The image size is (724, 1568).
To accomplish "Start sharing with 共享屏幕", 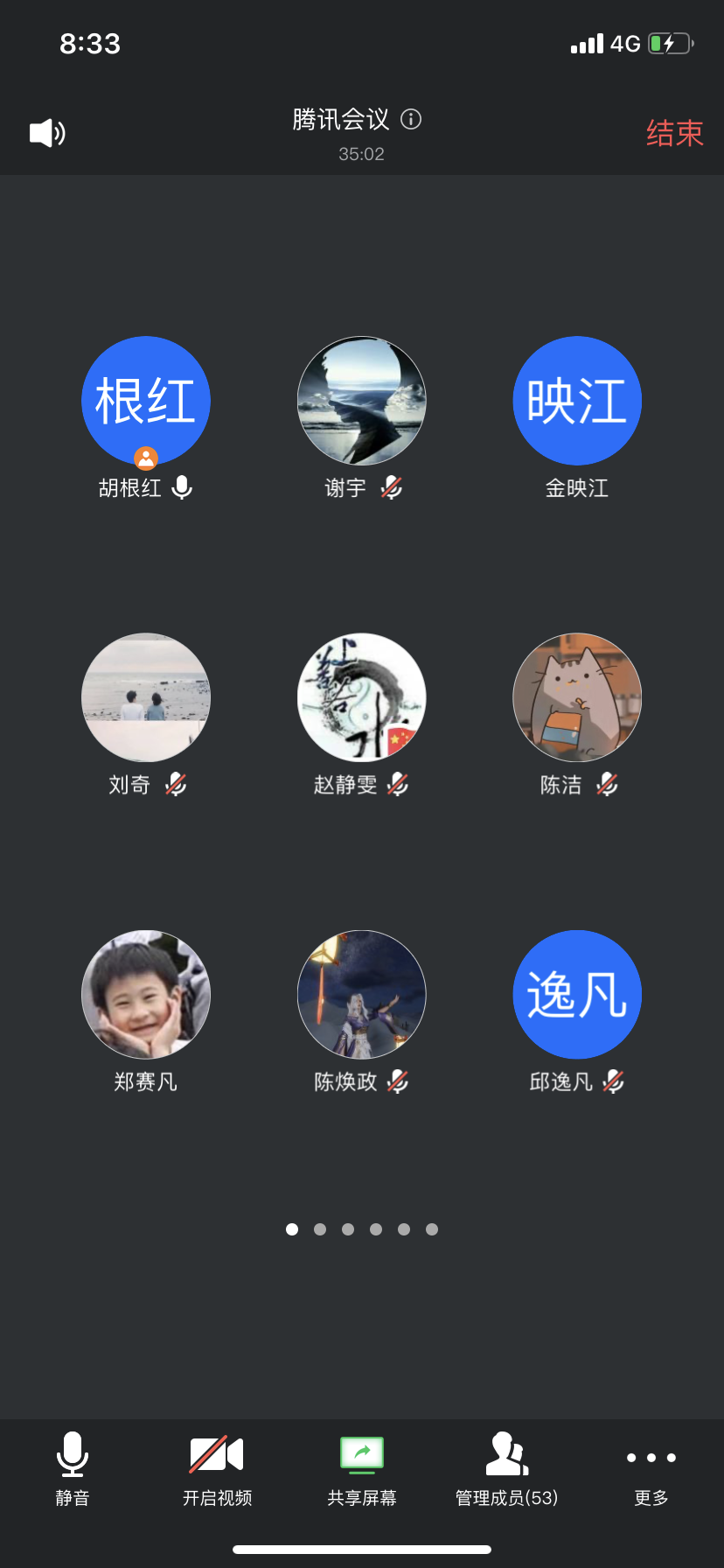I will [x=362, y=1470].
